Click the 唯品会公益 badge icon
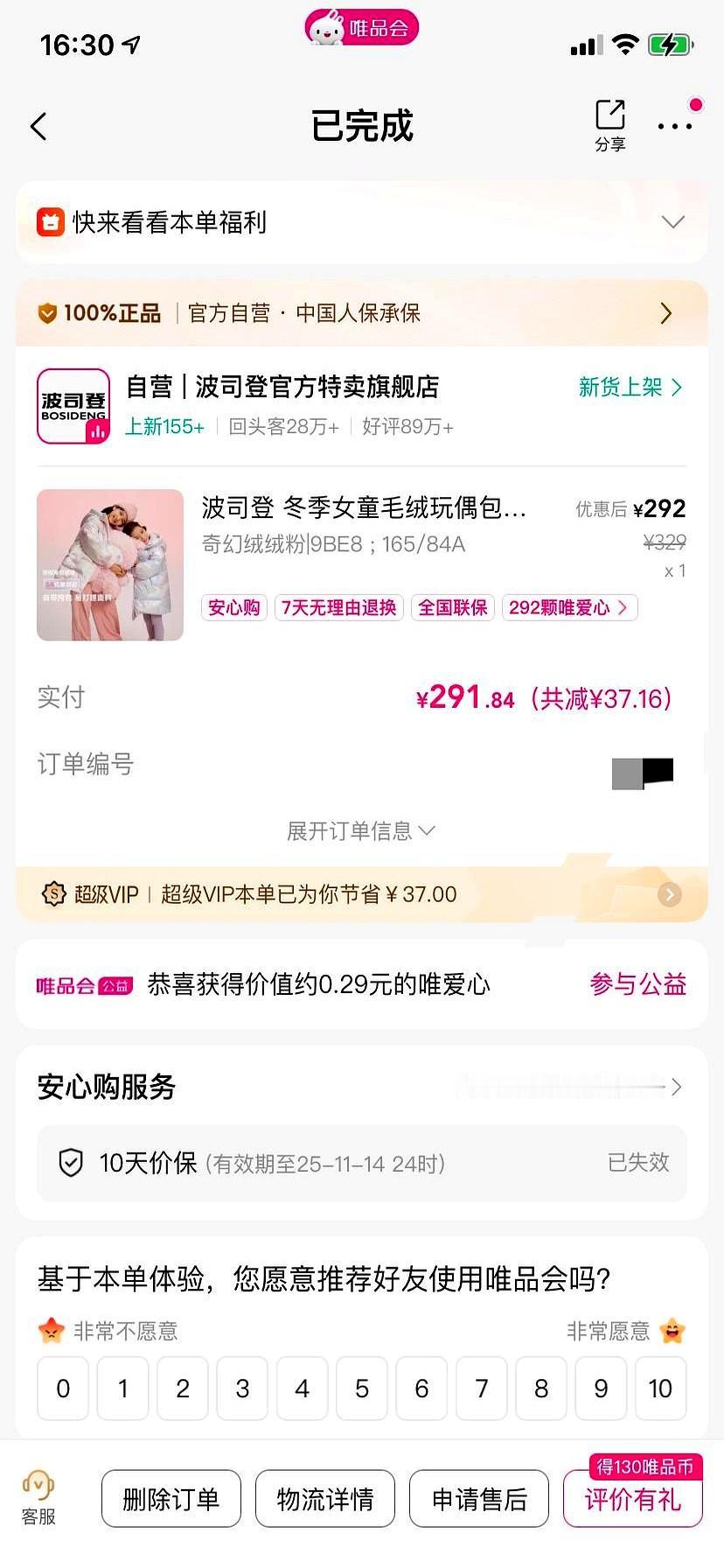The width and height of the screenshot is (724, 1568). tap(84, 984)
